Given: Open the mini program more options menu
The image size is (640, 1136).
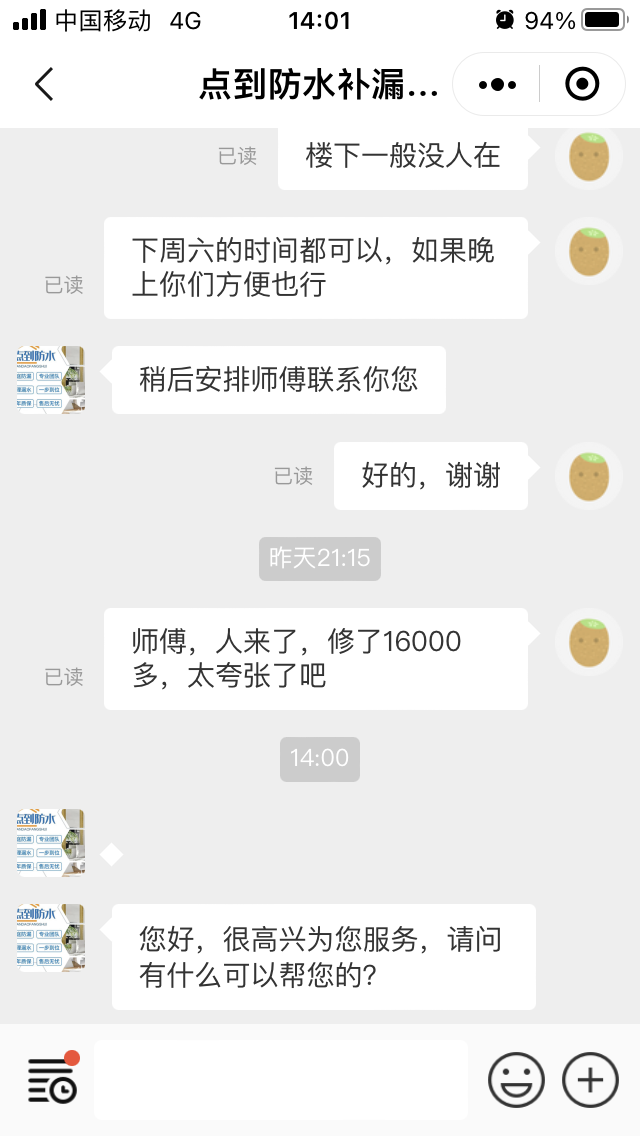Looking at the screenshot, I should point(497,85).
